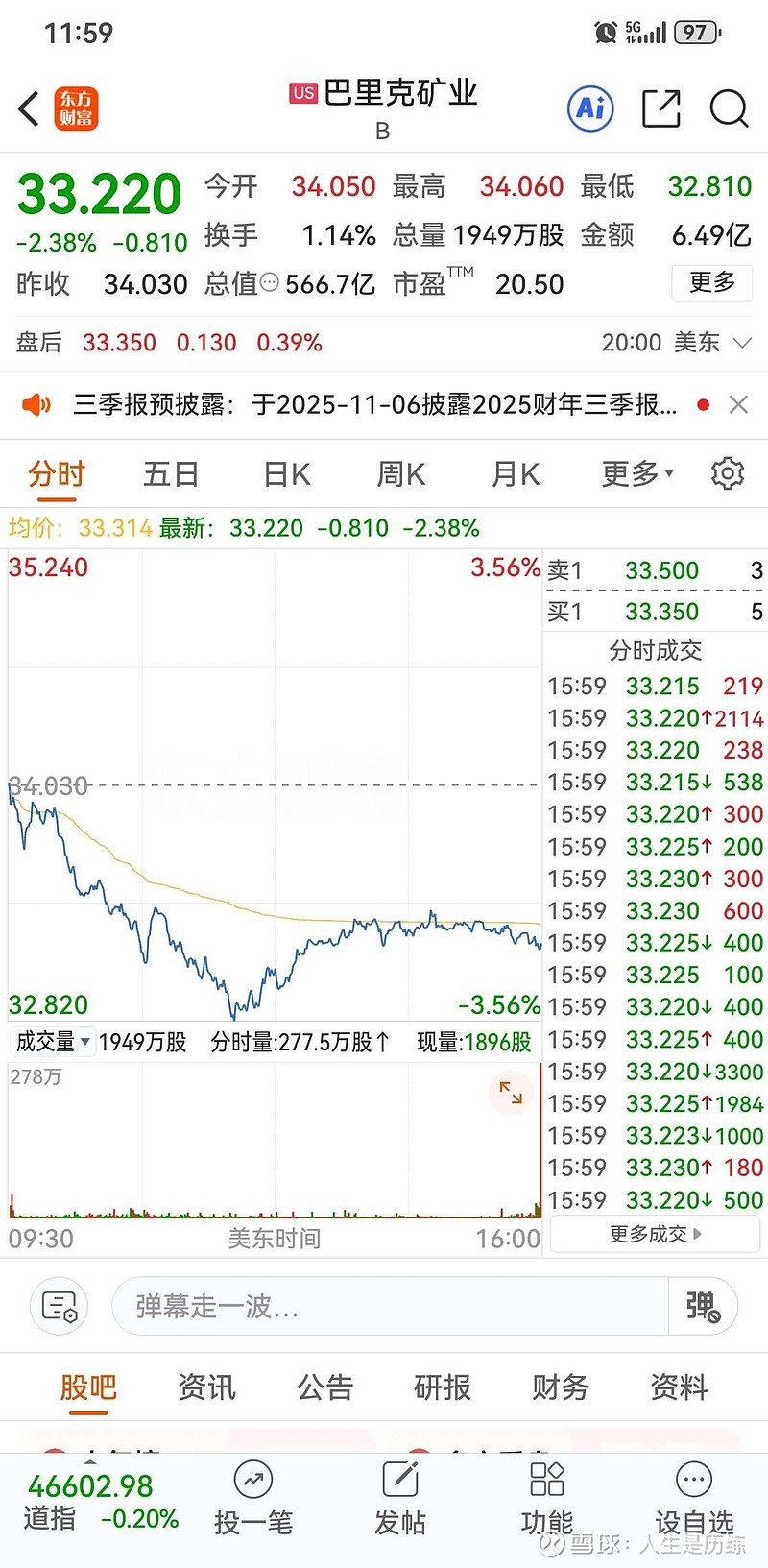
Task: Tap the back arrow to exit stock page
Action: pos(28,109)
